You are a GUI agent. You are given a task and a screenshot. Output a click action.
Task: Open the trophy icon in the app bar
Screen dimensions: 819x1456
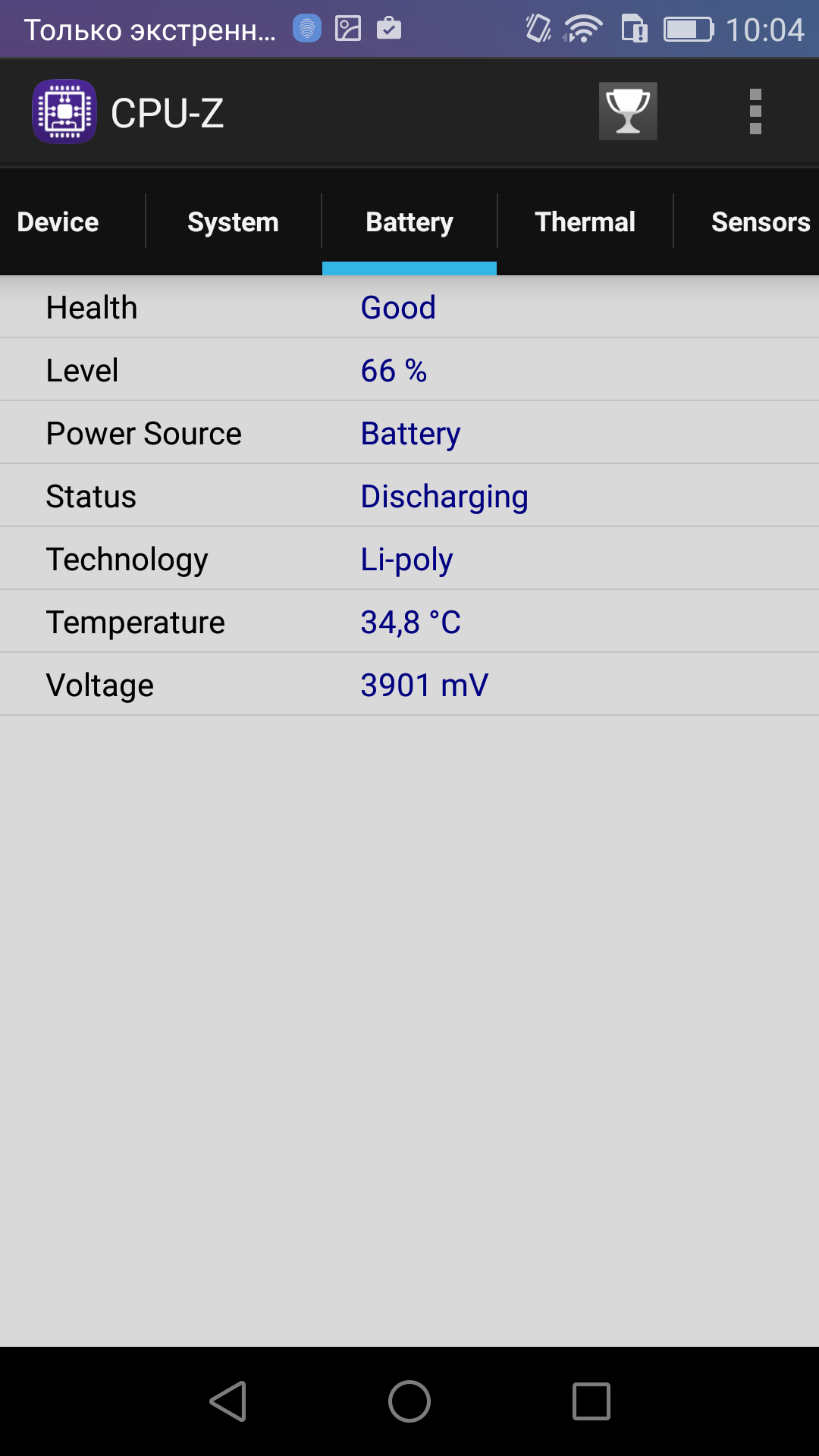[628, 111]
